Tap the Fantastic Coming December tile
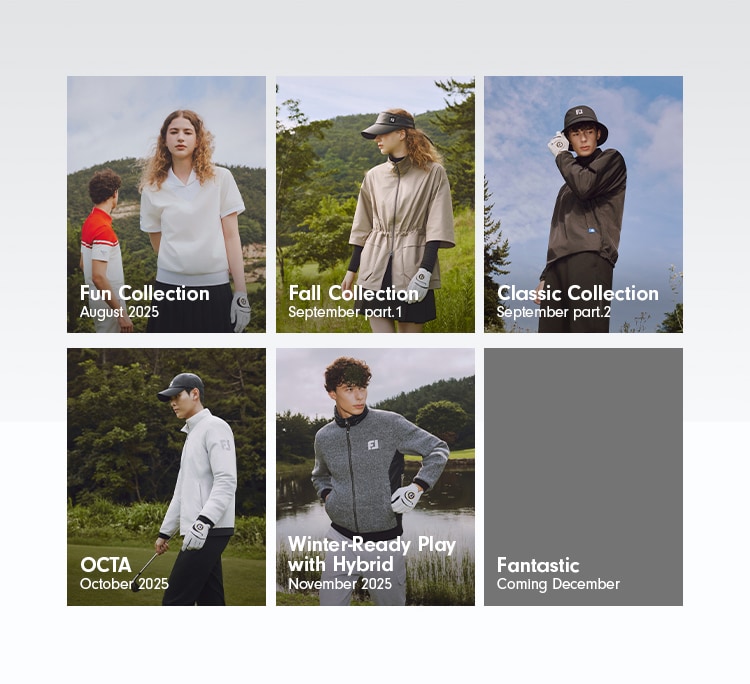The image size is (750, 684). [x=583, y=477]
